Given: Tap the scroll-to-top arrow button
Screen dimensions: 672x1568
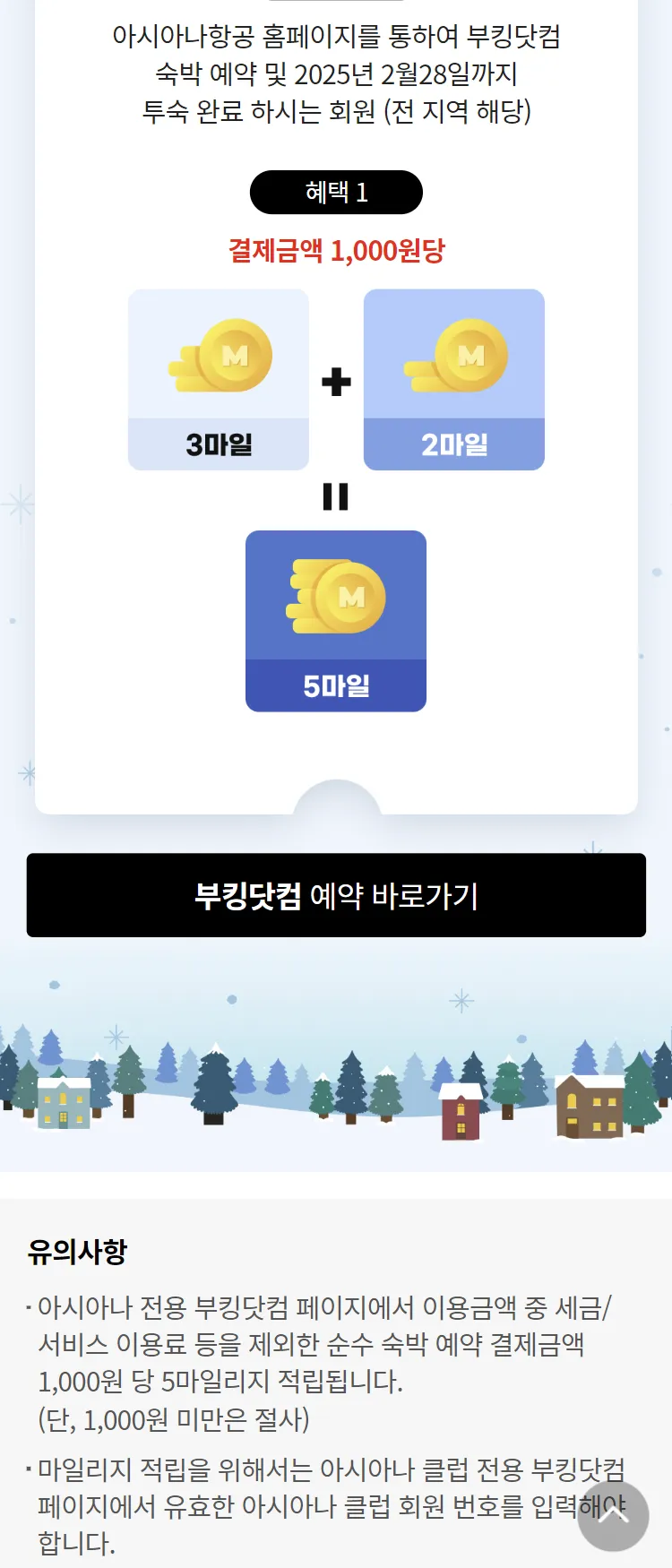Looking at the screenshot, I should (x=613, y=1515).
